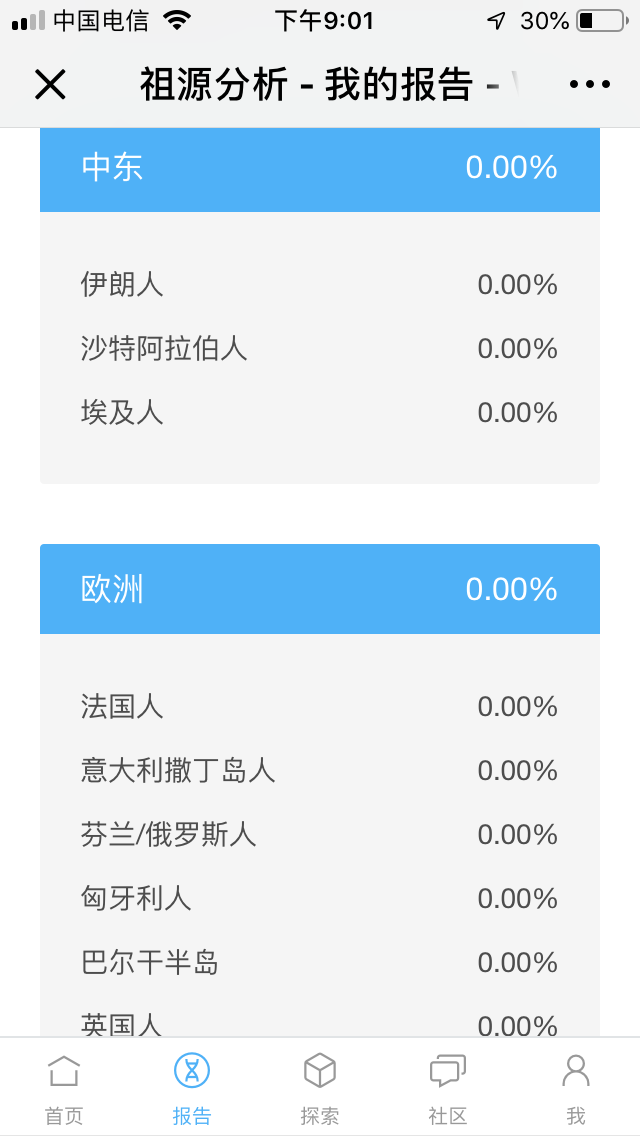Open the 社区 community tab
This screenshot has width=640, height=1136.
pyautogui.click(x=448, y=1089)
